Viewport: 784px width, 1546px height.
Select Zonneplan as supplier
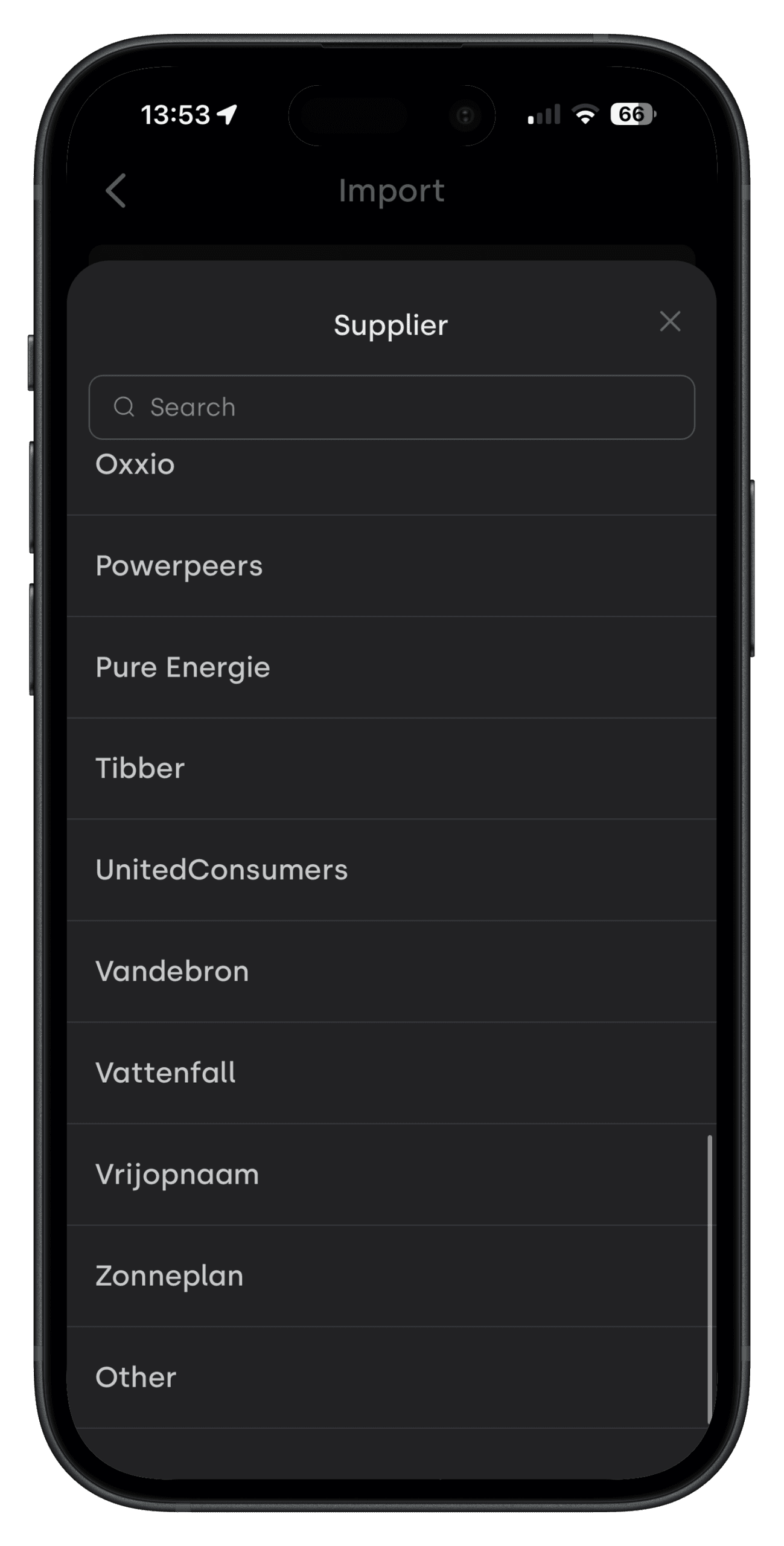pyautogui.click(x=392, y=1276)
